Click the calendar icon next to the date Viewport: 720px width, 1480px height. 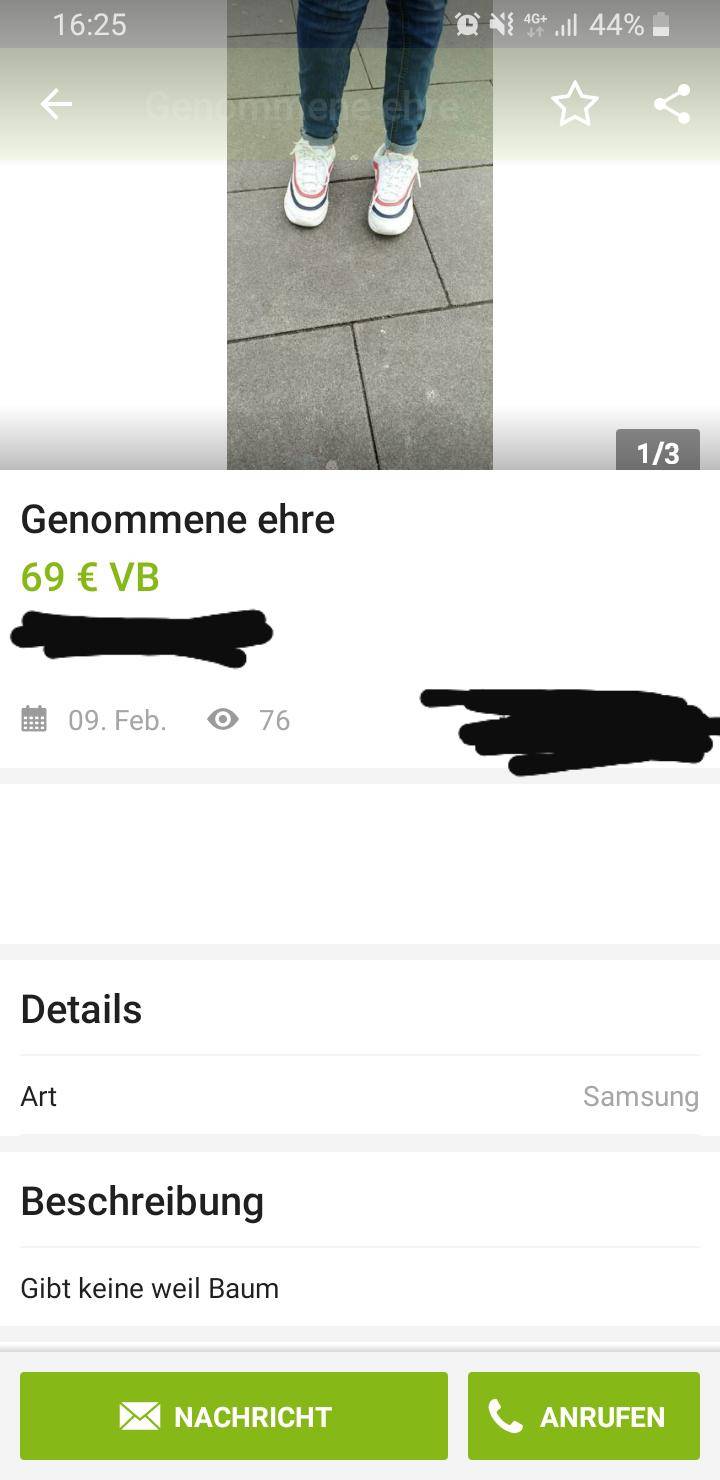click(35, 719)
